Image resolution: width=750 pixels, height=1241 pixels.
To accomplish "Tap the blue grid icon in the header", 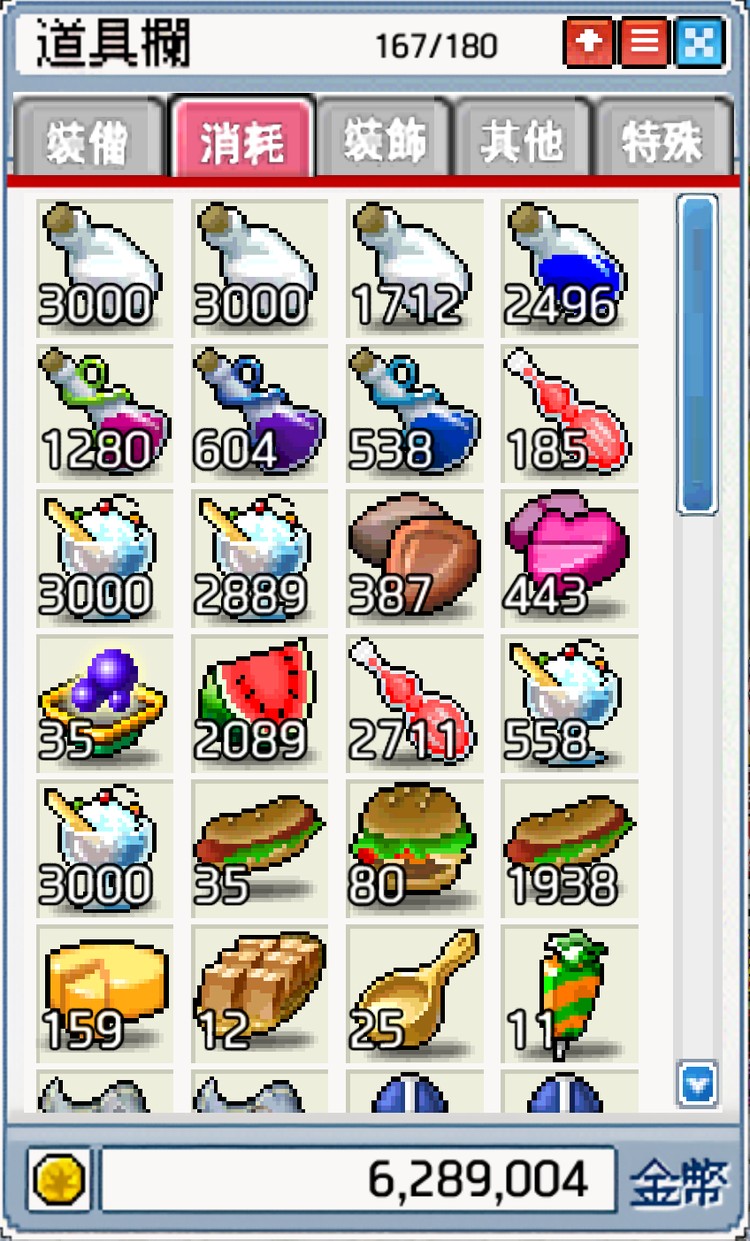I will click(699, 45).
